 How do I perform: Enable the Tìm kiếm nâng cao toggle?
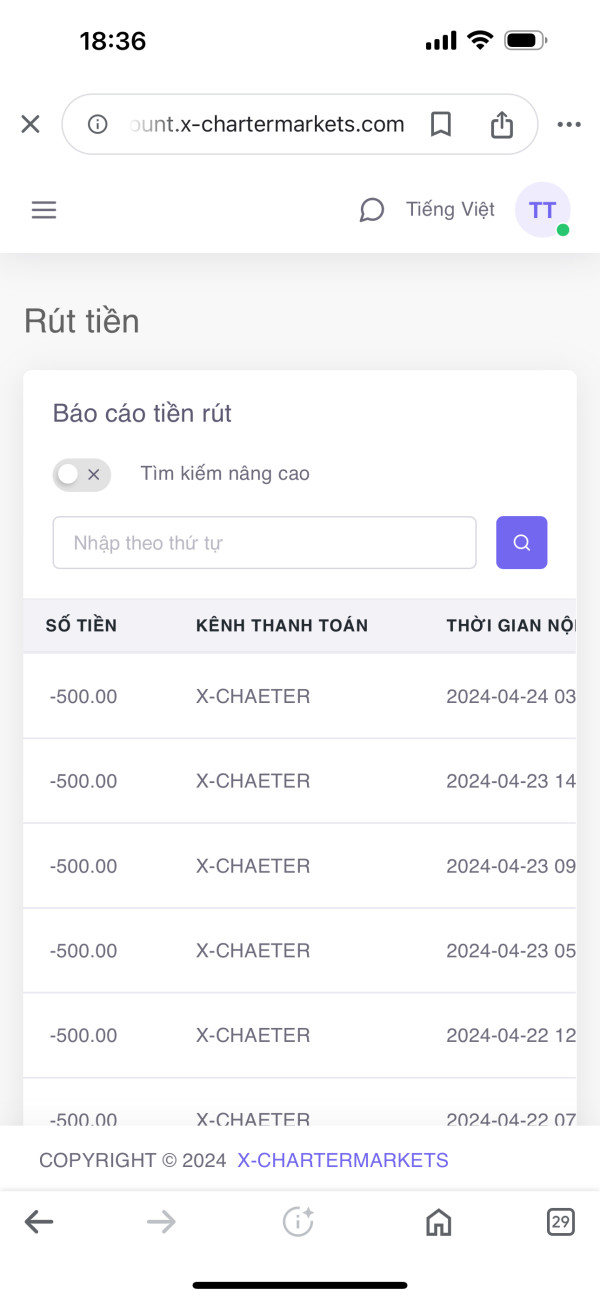(x=82, y=474)
